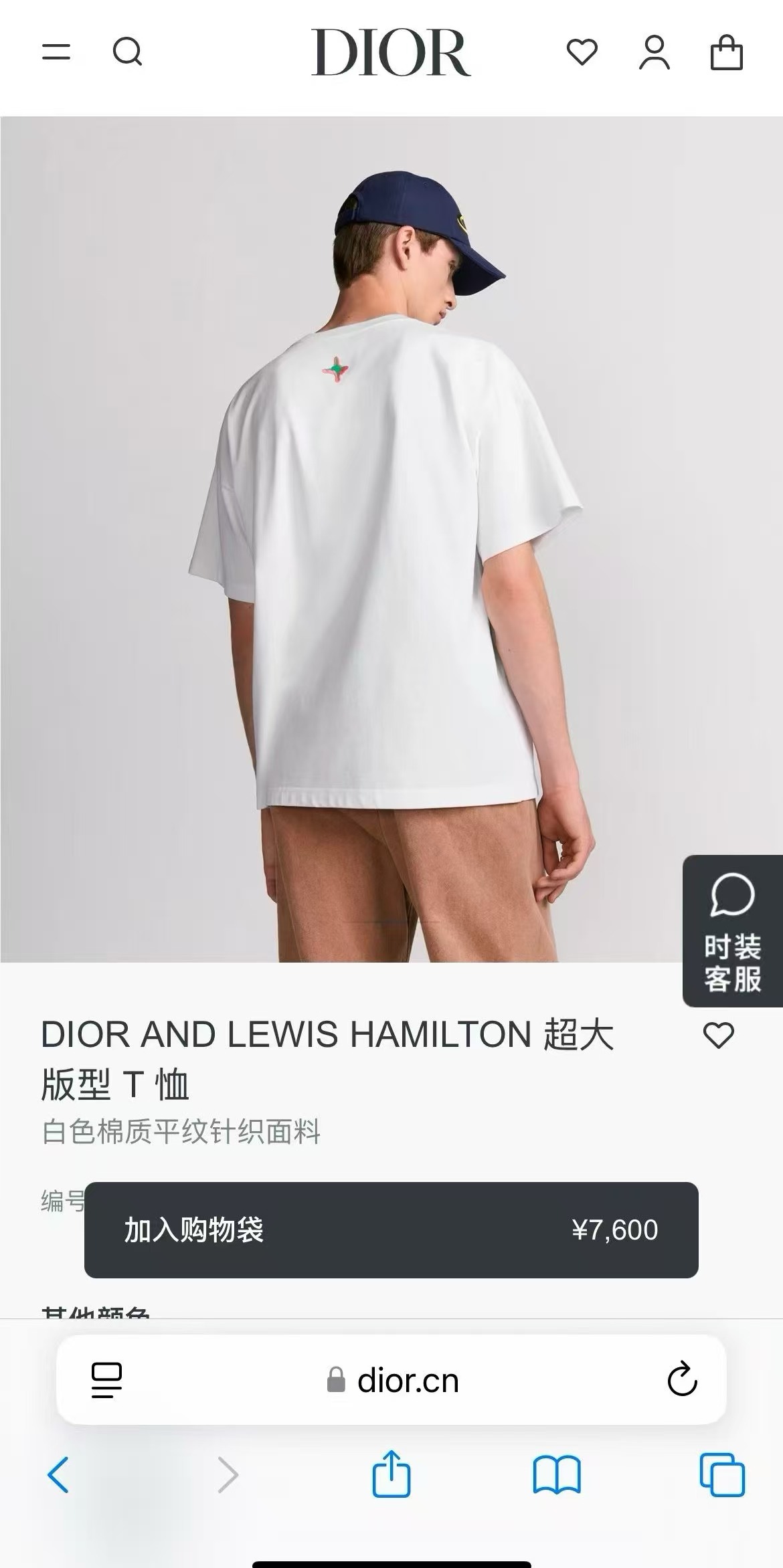The image size is (783, 1568).
Task: Open the shopping bag
Action: click(726, 52)
